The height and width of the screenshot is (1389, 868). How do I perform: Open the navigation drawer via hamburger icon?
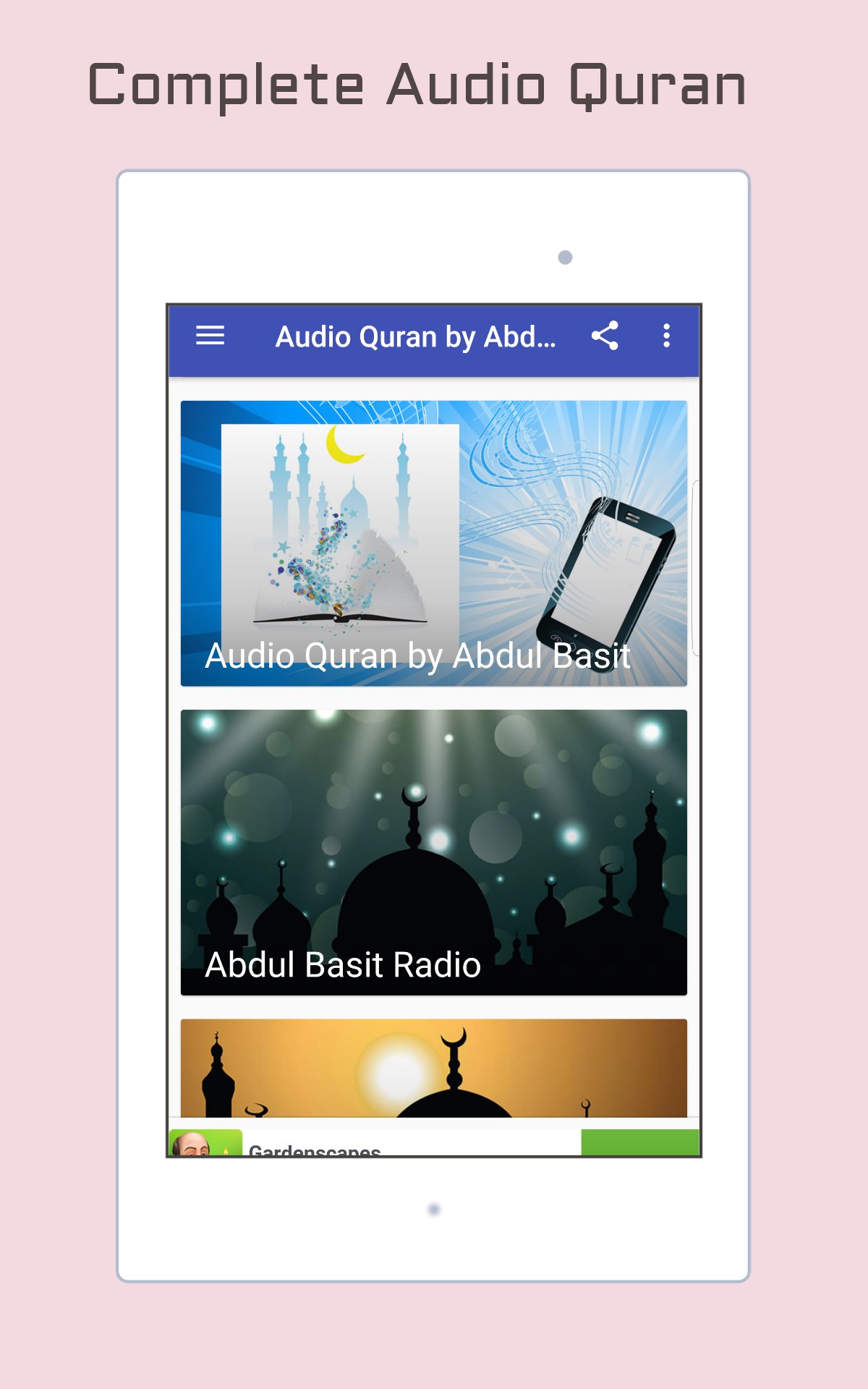[x=211, y=336]
